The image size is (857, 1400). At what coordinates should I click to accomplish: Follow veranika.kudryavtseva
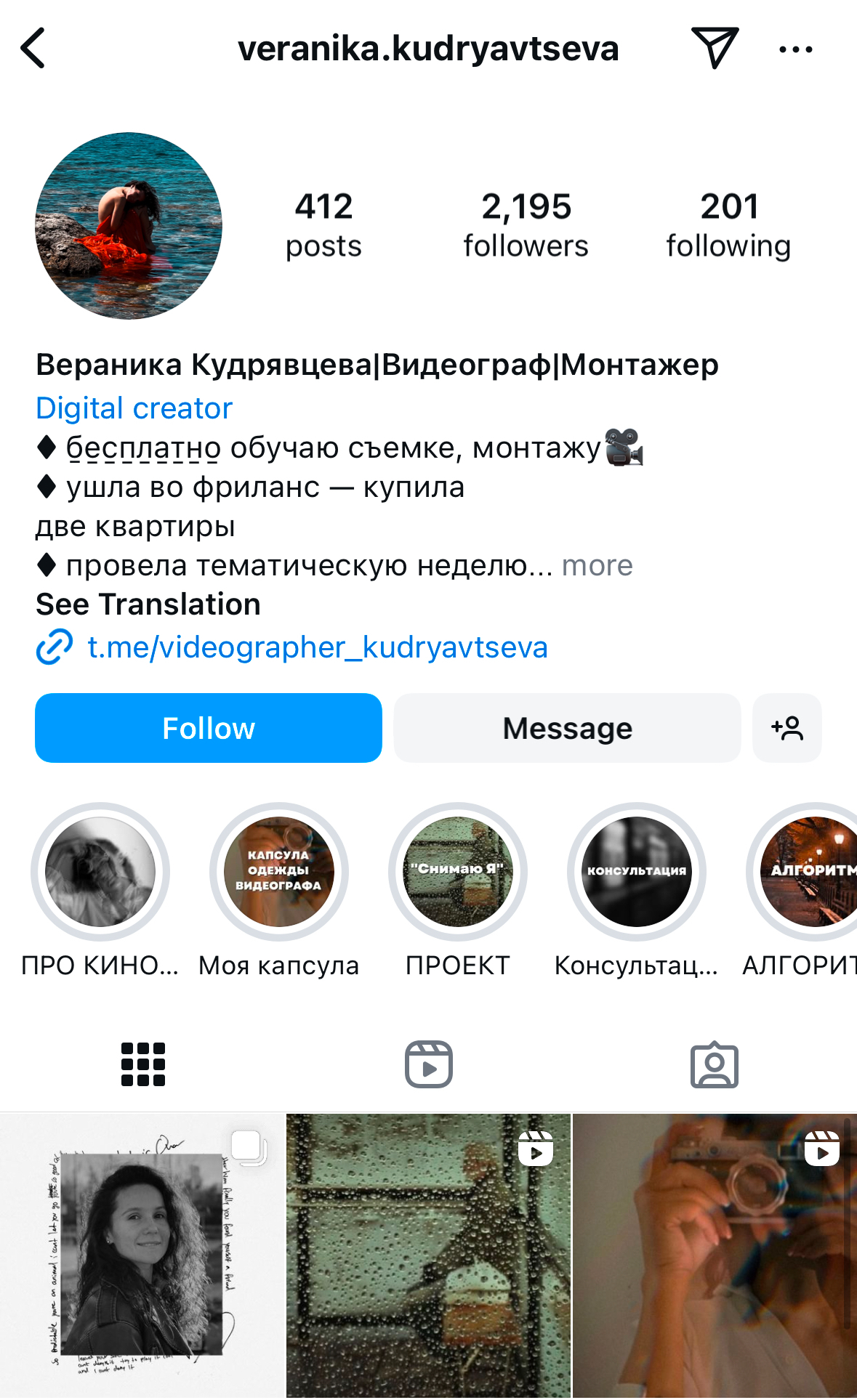(x=209, y=728)
